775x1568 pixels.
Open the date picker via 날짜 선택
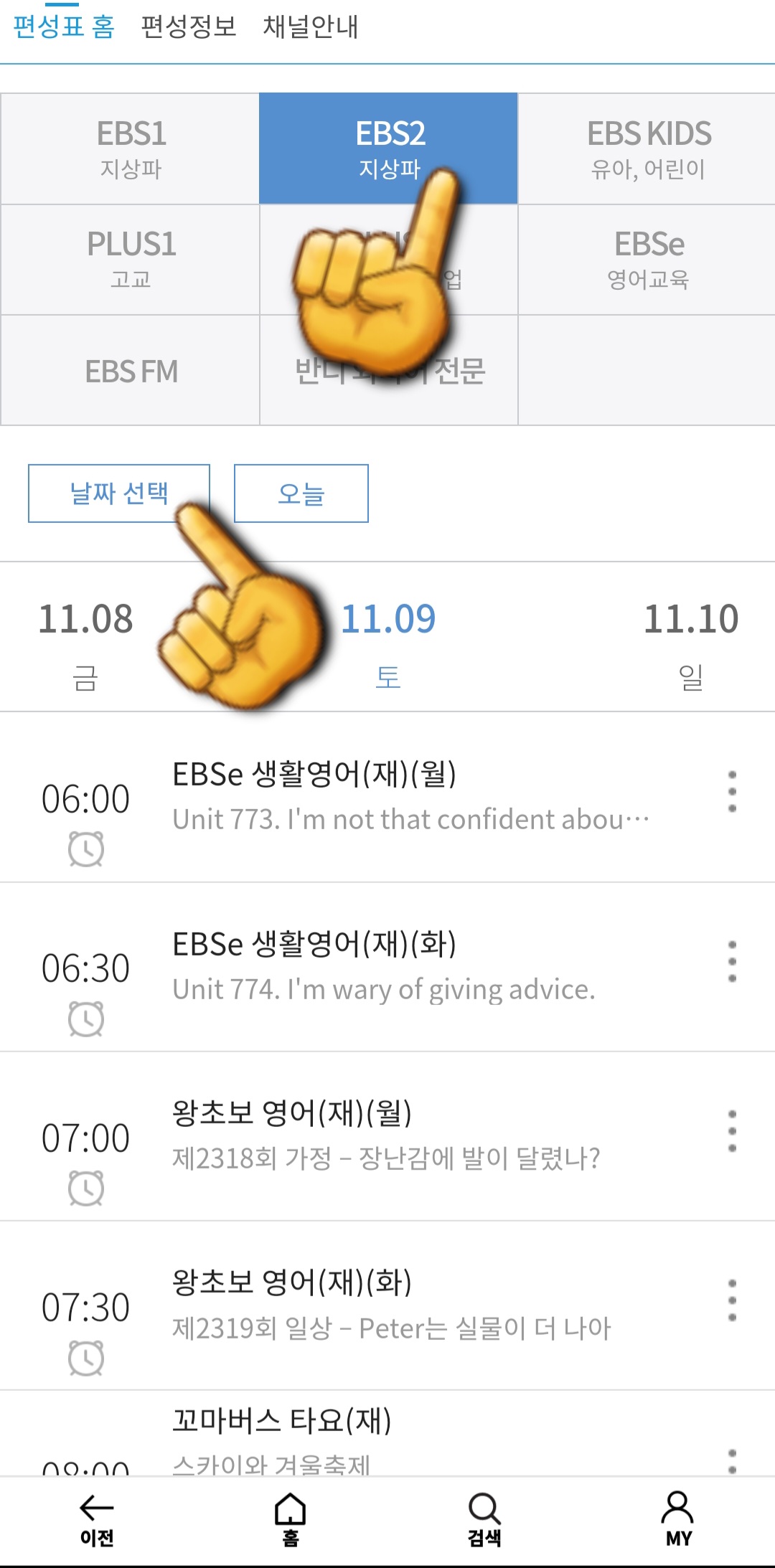pos(118,493)
